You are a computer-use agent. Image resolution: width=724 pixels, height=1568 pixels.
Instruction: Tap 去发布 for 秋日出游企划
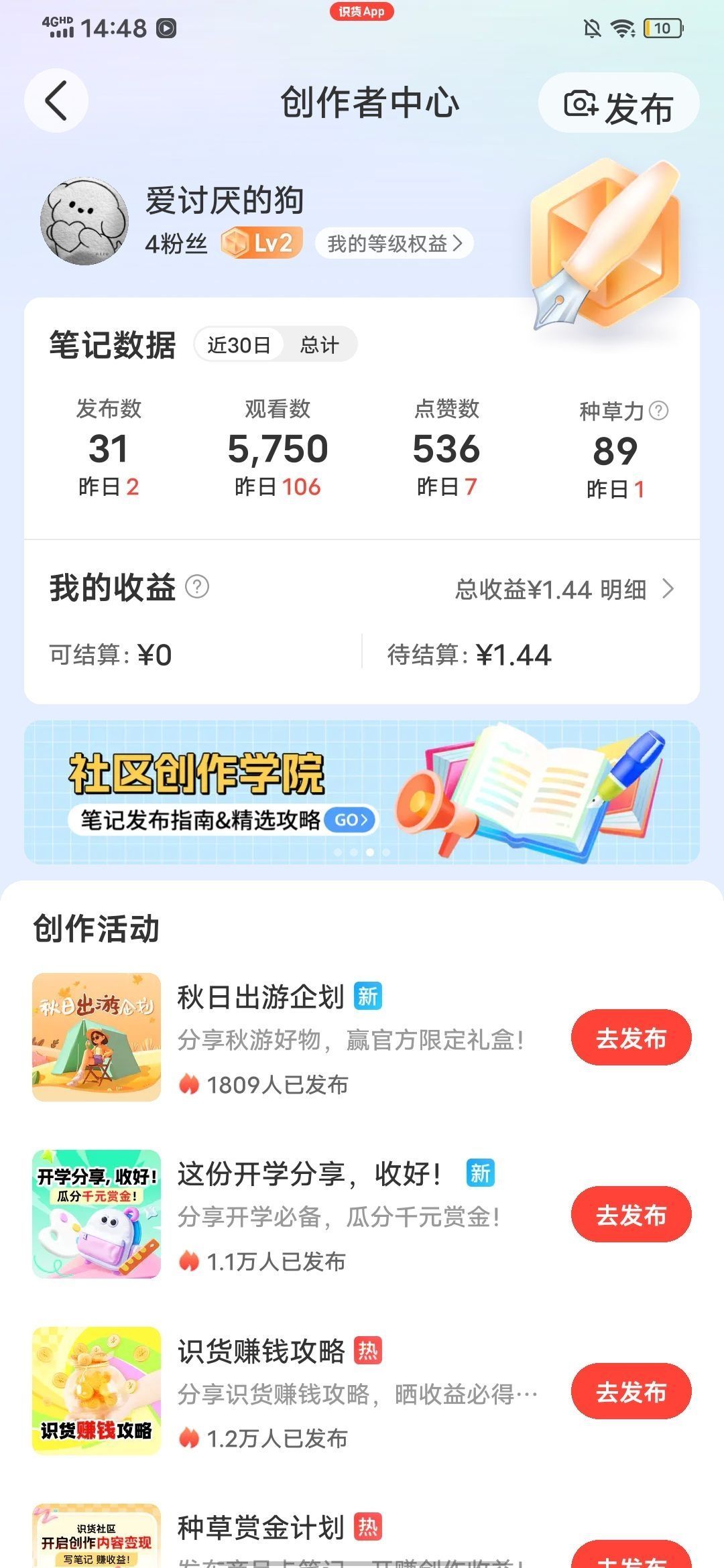click(x=631, y=1038)
